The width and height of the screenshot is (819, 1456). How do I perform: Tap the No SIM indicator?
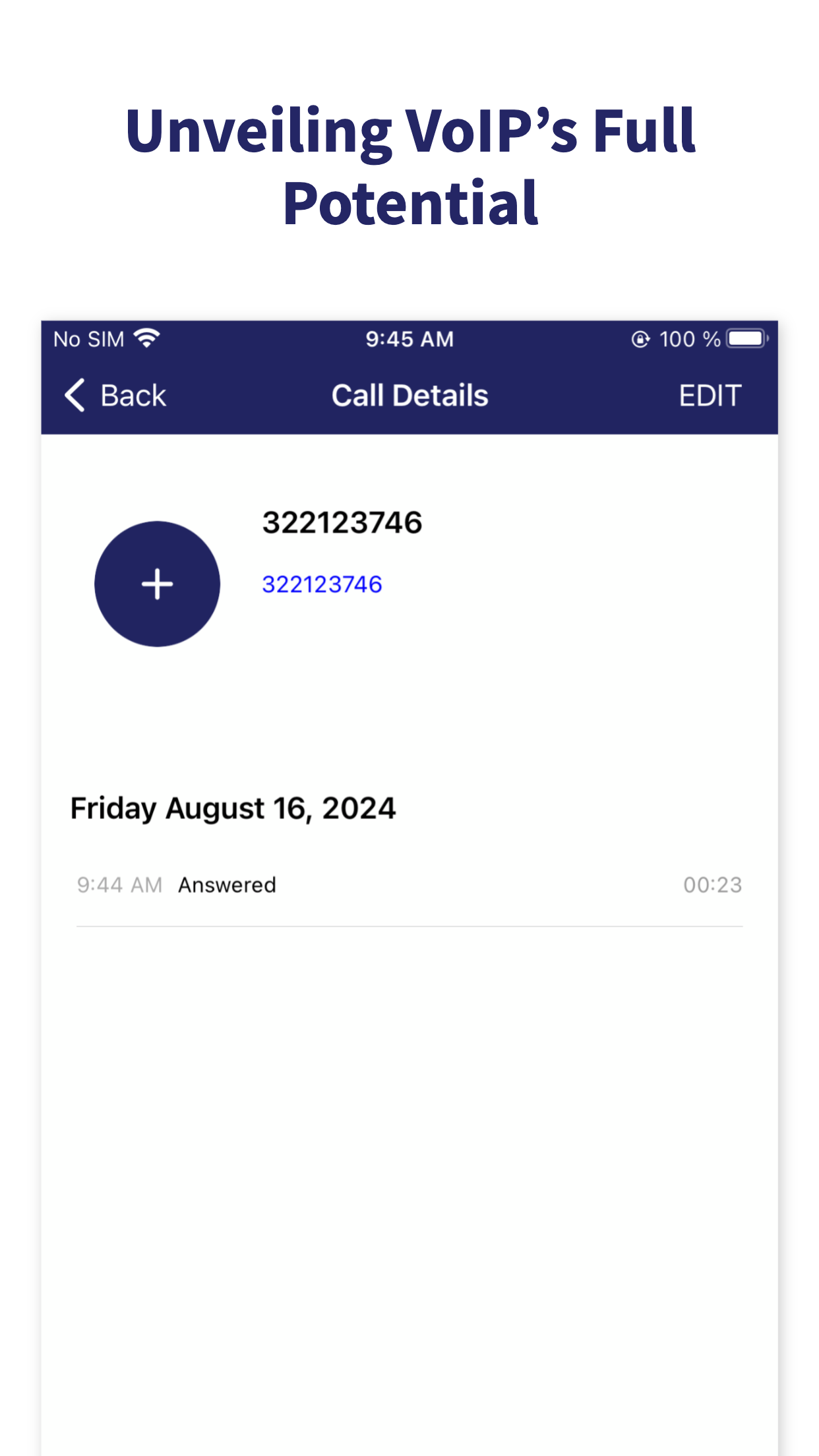coord(88,338)
